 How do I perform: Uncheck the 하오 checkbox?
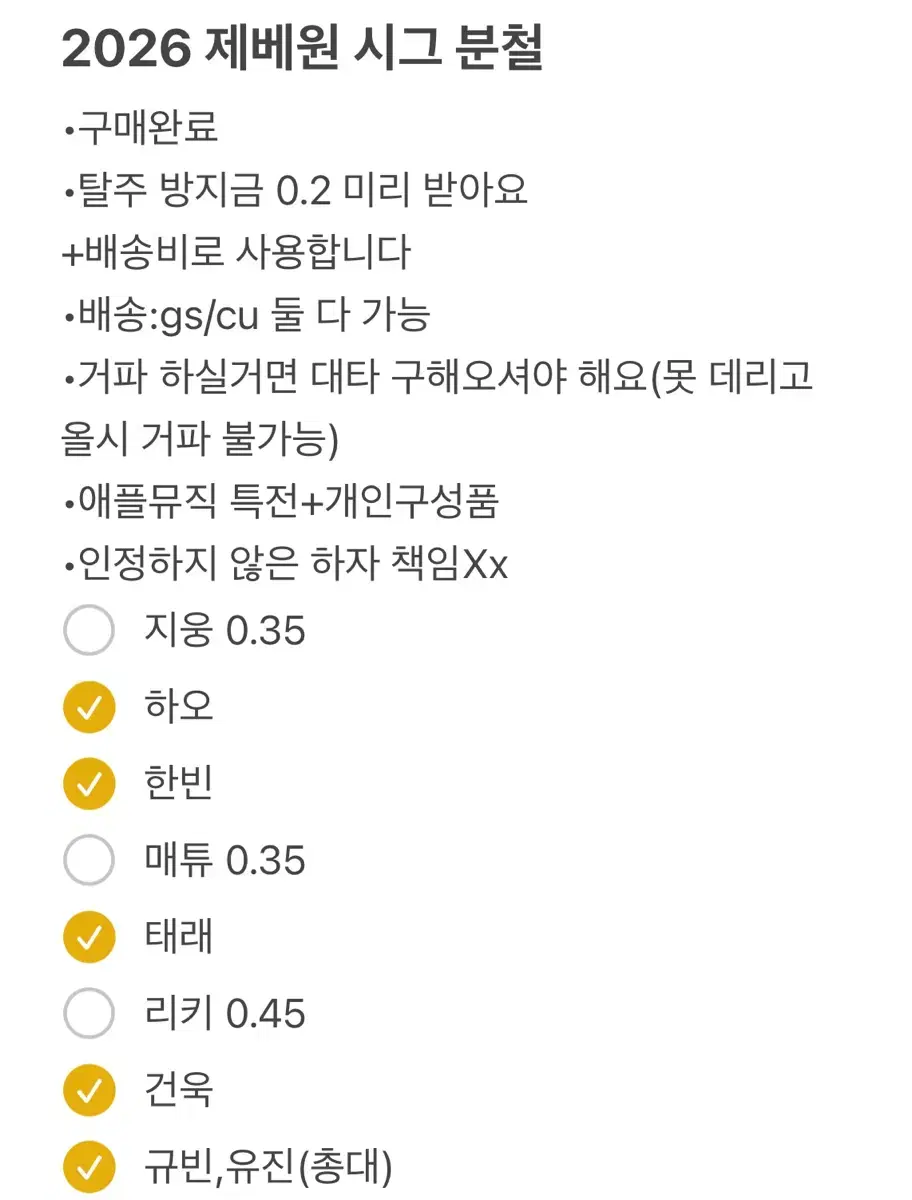tap(91, 708)
